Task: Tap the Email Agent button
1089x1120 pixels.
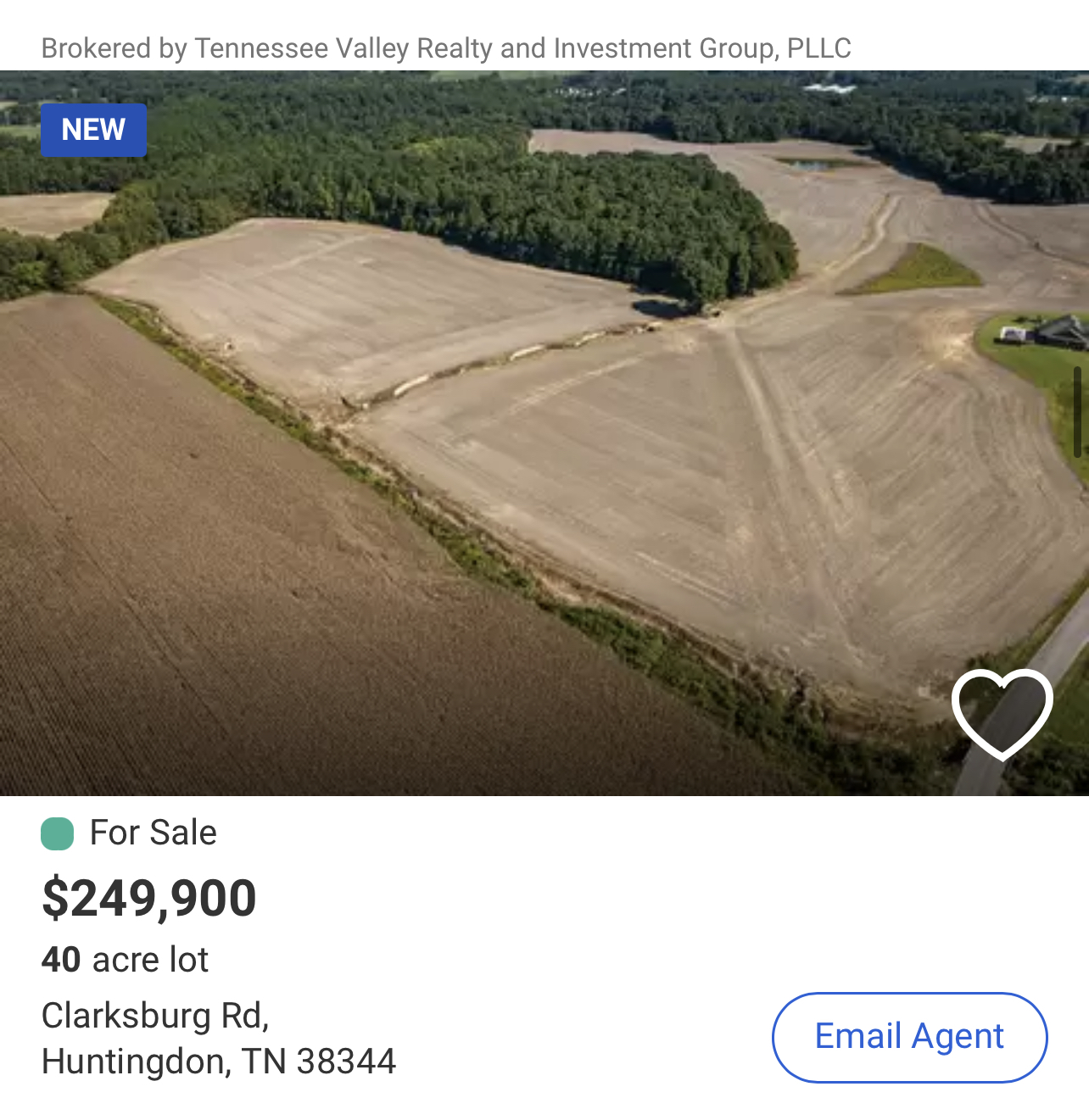Action: [x=909, y=1037]
